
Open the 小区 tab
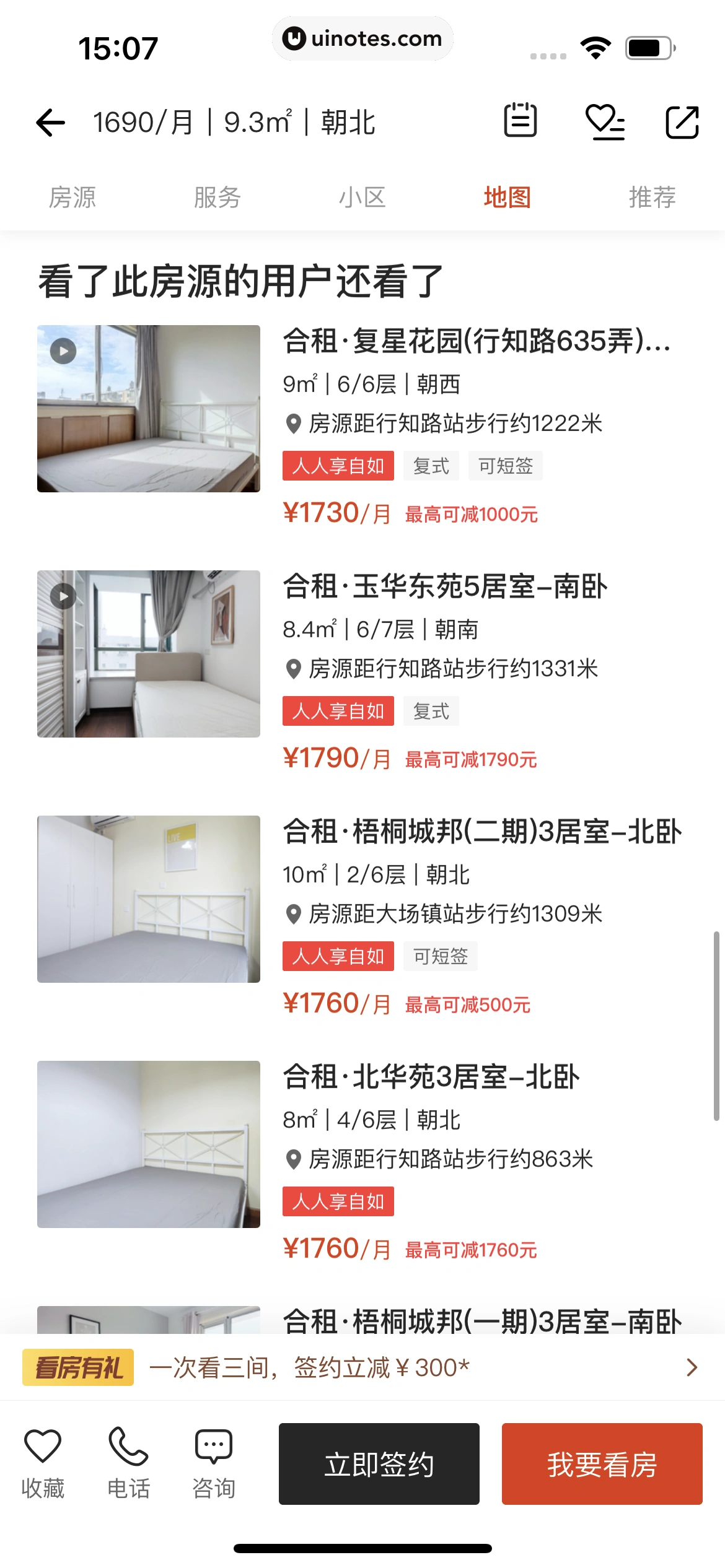coord(362,197)
